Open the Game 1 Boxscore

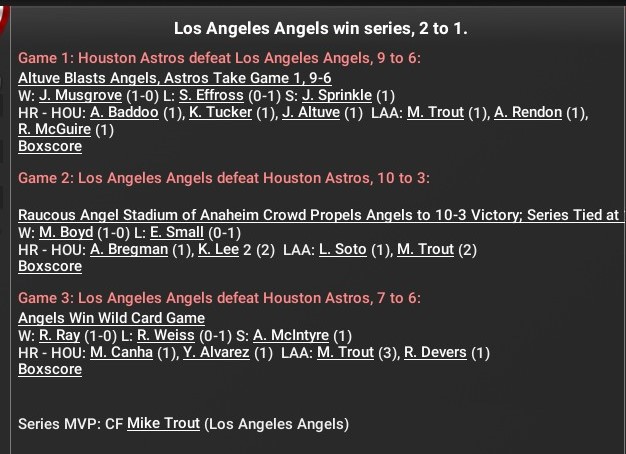[50, 146]
